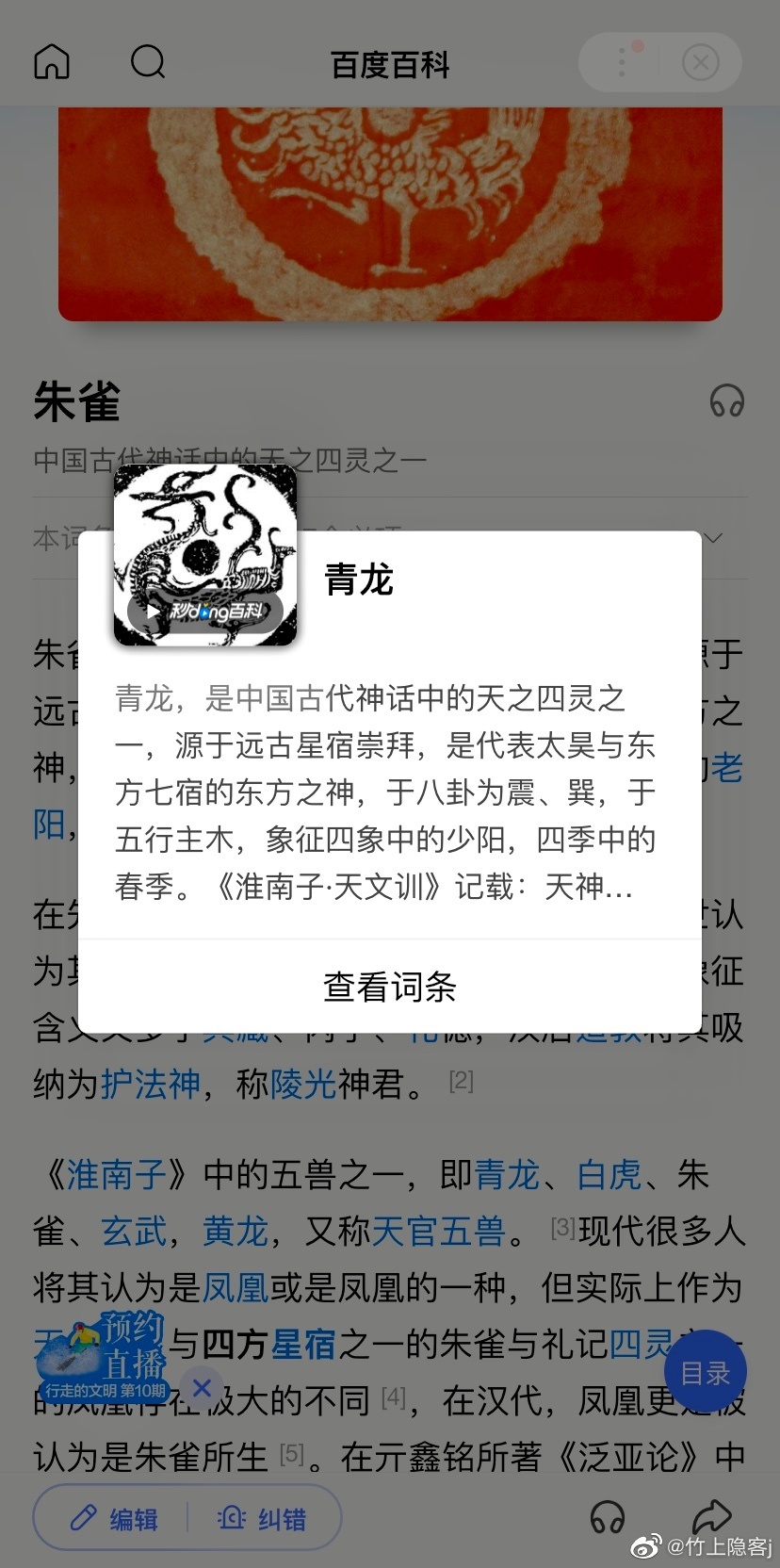
Task: Listen to the 朱雀 entry via the headphone icon by the title
Action: coord(726,401)
